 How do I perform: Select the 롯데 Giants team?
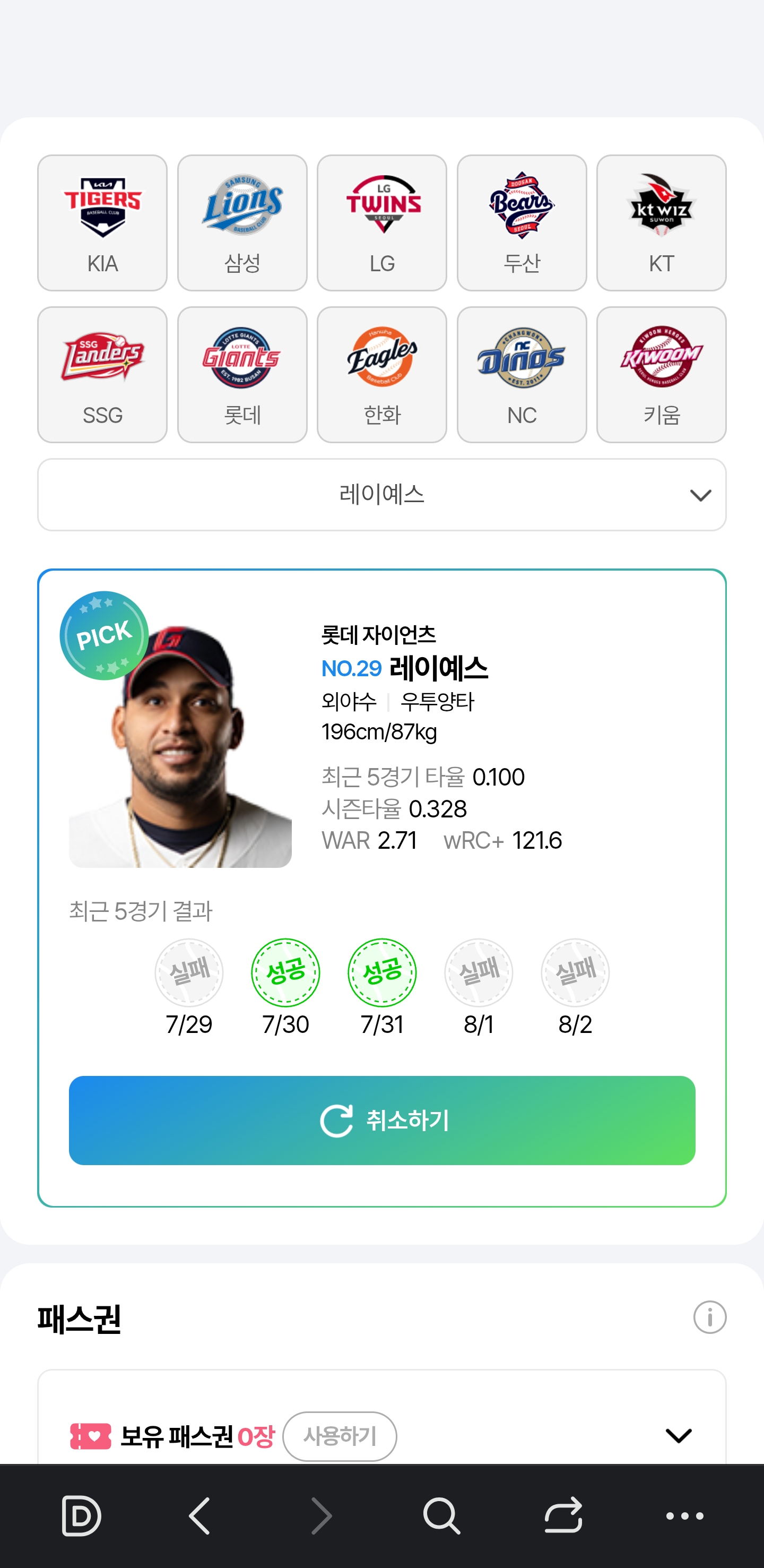tap(242, 374)
